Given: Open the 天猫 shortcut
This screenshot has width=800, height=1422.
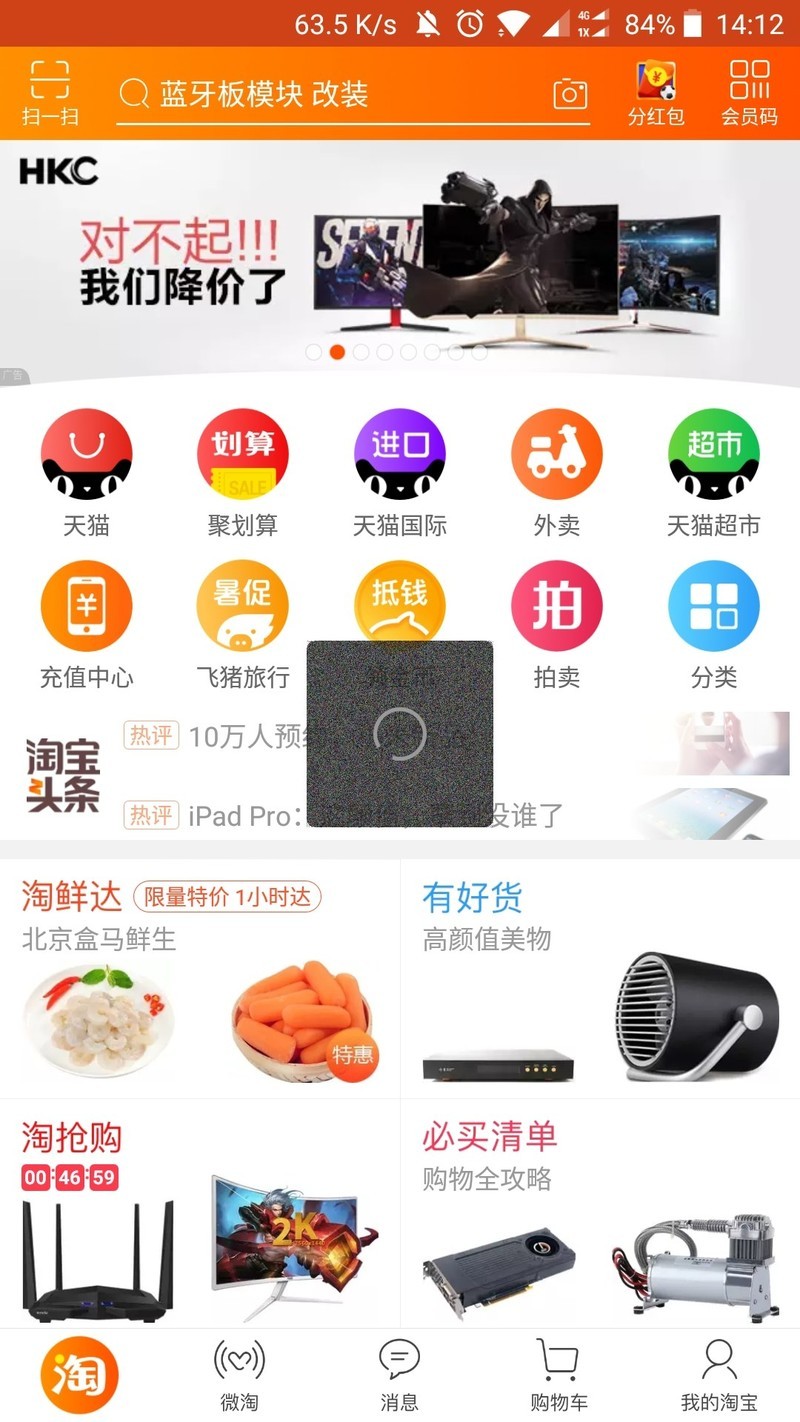Looking at the screenshot, I should click(x=86, y=472).
